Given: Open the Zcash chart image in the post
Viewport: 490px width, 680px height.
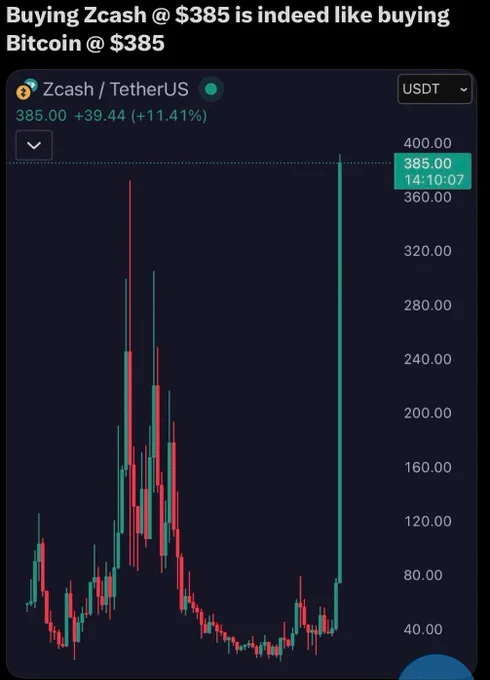Looking at the screenshot, I should 242,374.
